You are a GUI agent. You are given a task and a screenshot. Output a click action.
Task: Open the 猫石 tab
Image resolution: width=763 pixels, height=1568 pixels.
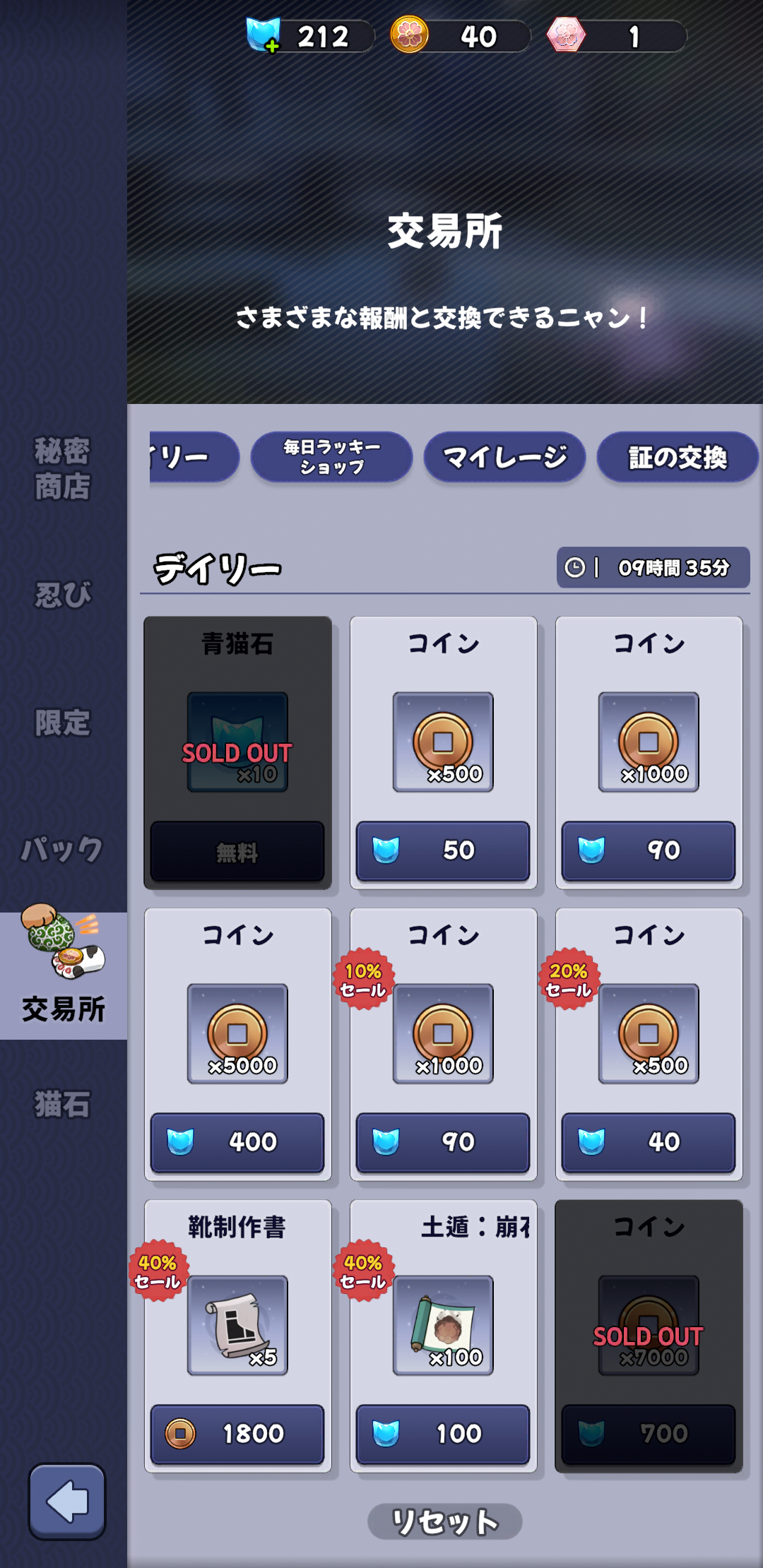63,1104
